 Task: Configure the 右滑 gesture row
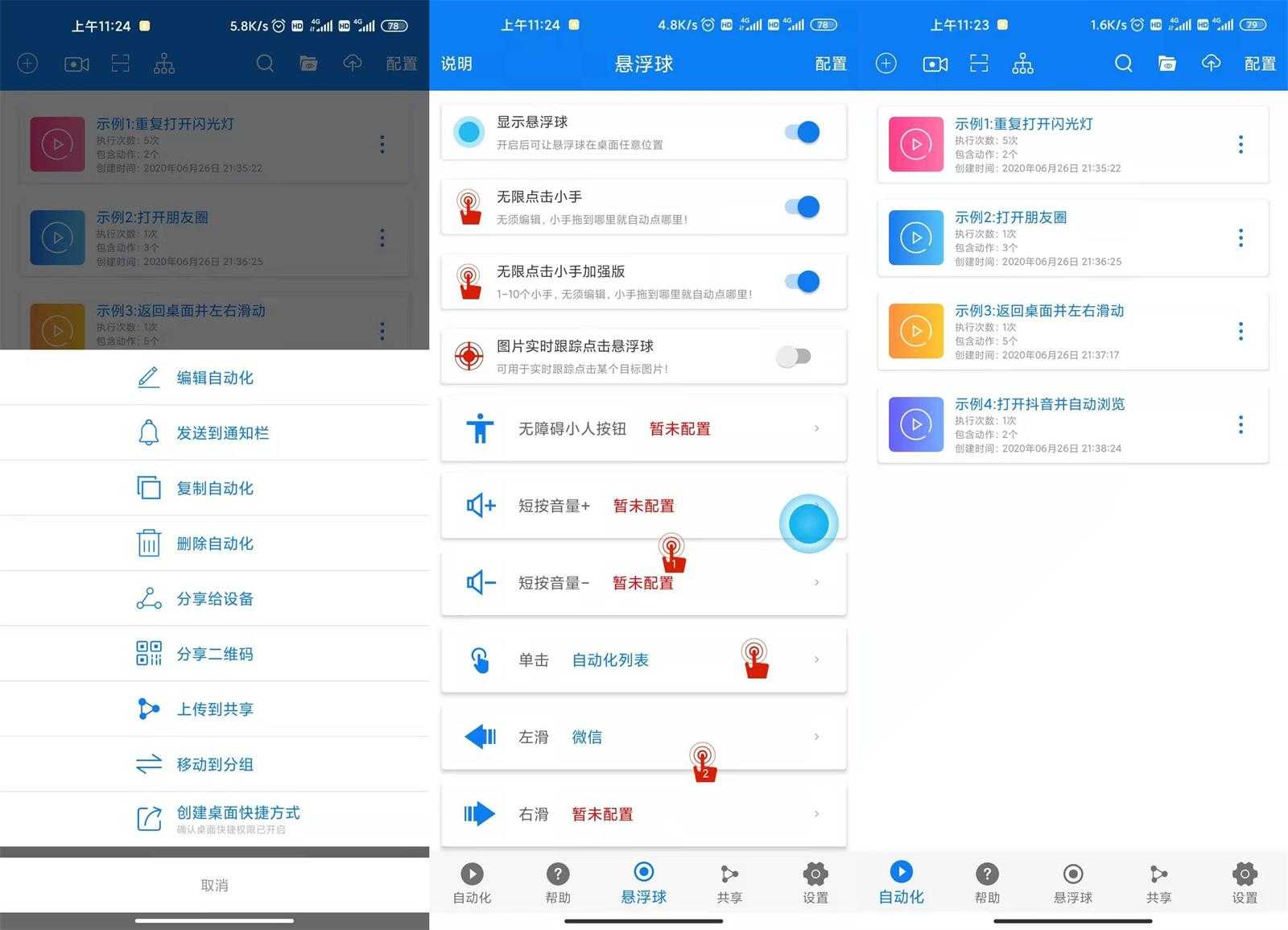[644, 814]
